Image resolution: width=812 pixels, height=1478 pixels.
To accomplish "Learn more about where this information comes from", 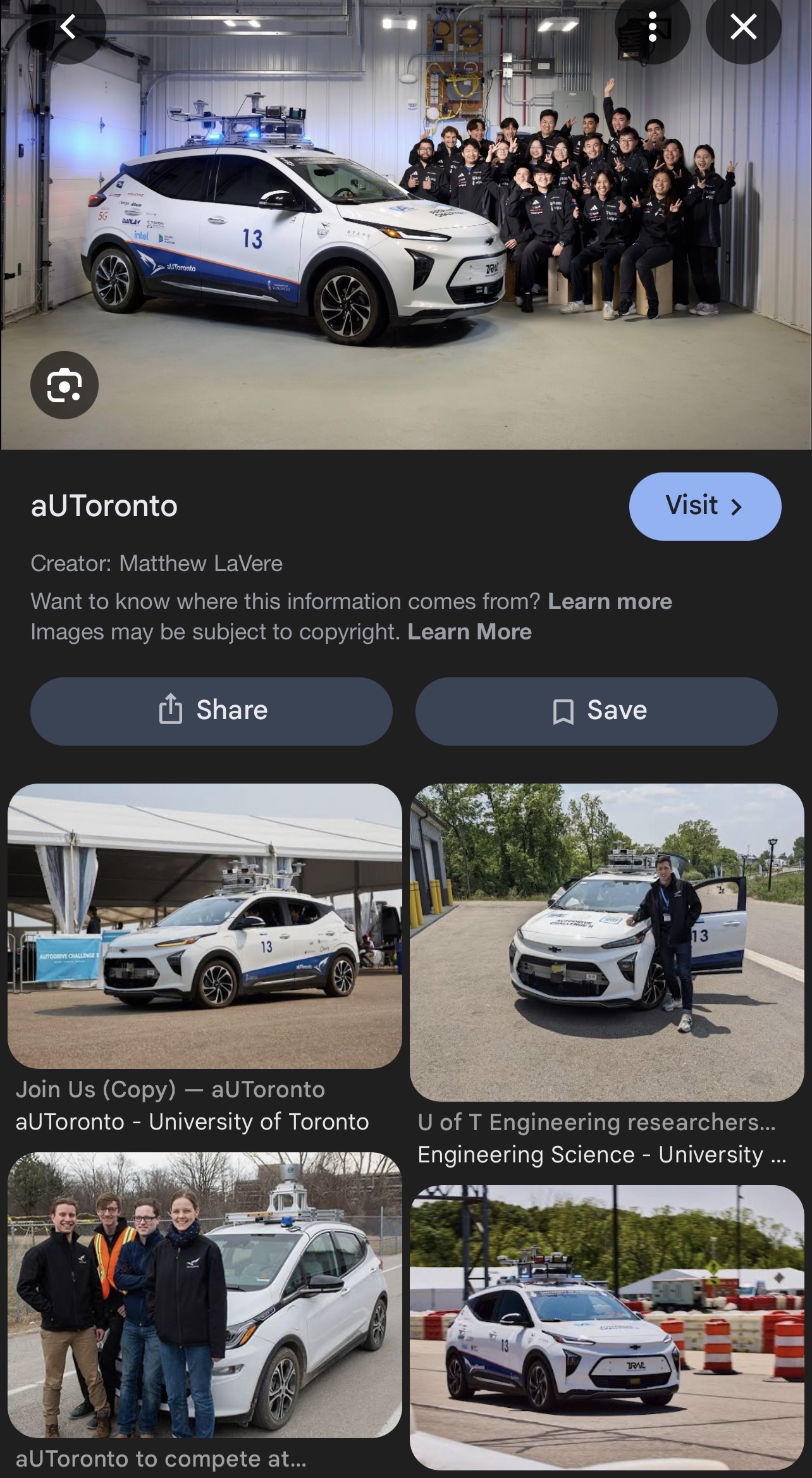I will (610, 601).
